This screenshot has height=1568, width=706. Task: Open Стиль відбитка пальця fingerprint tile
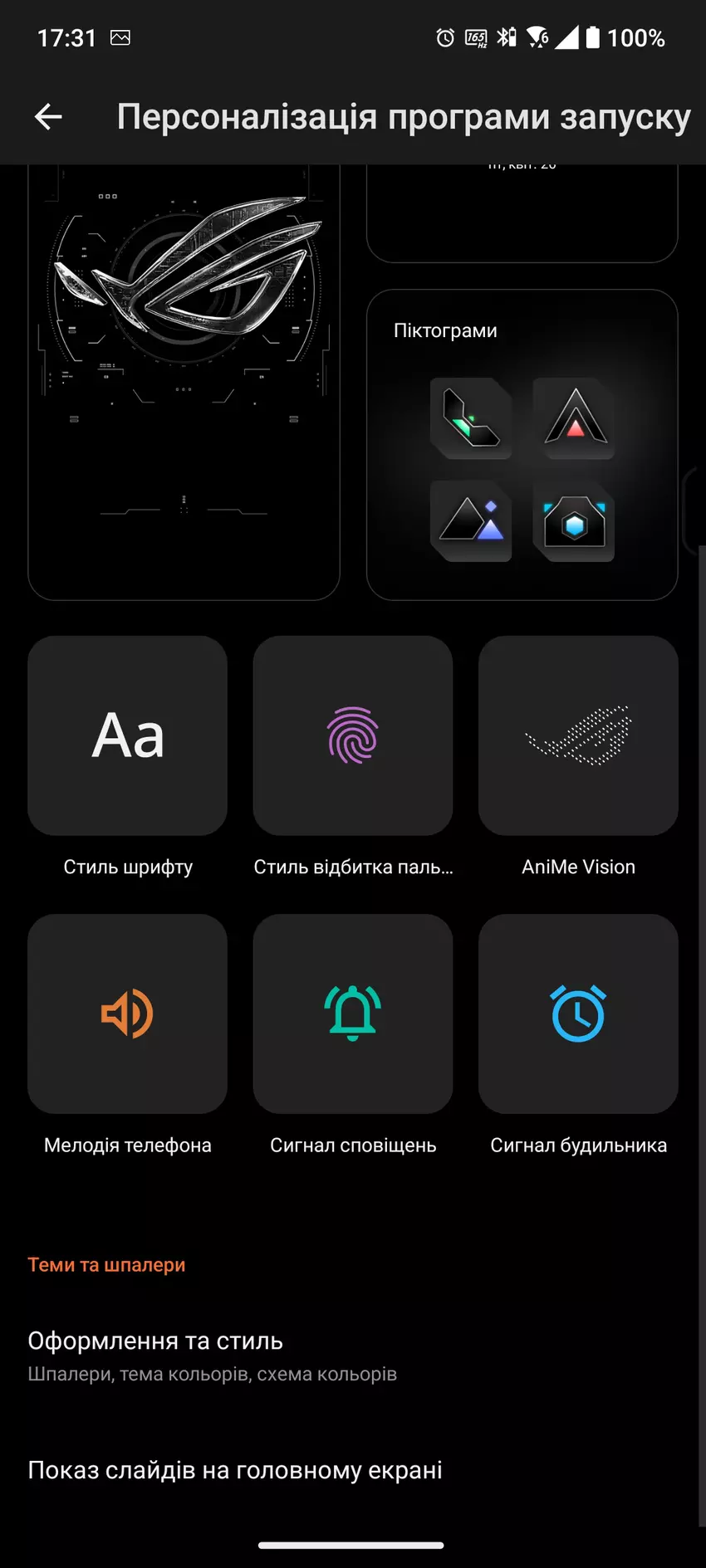click(x=353, y=736)
